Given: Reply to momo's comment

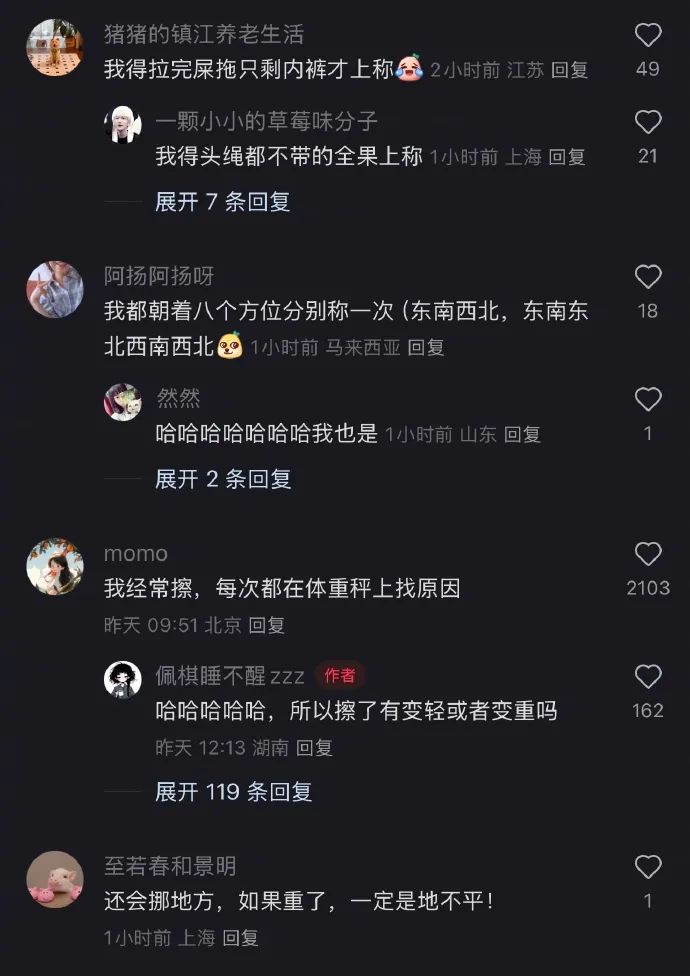Looking at the screenshot, I should 267,626.
